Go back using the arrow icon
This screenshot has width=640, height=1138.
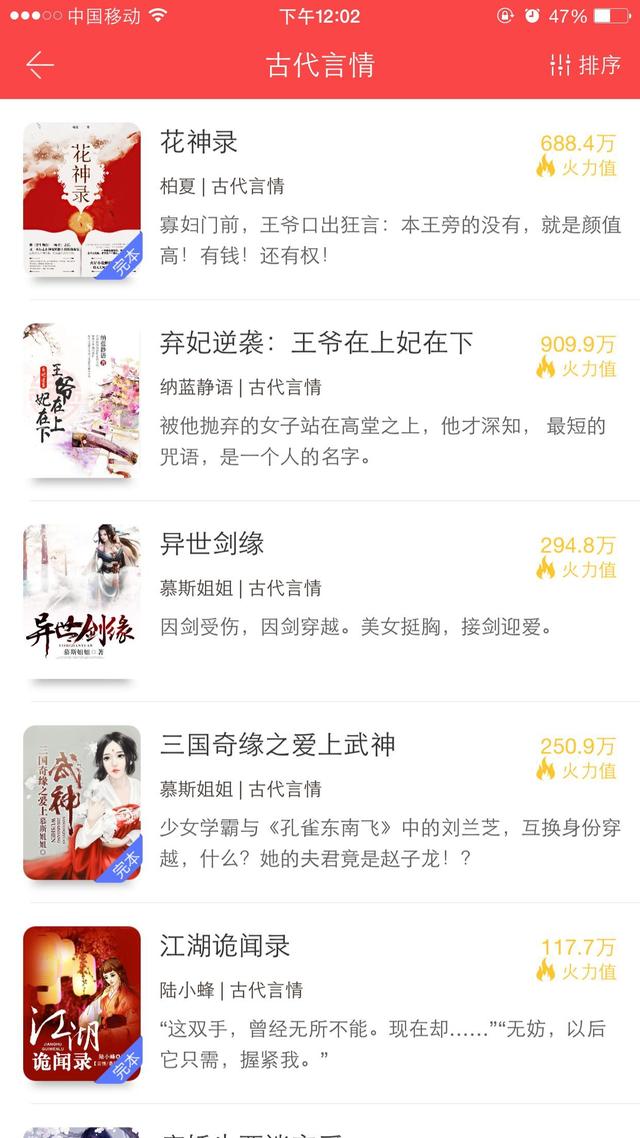40,66
